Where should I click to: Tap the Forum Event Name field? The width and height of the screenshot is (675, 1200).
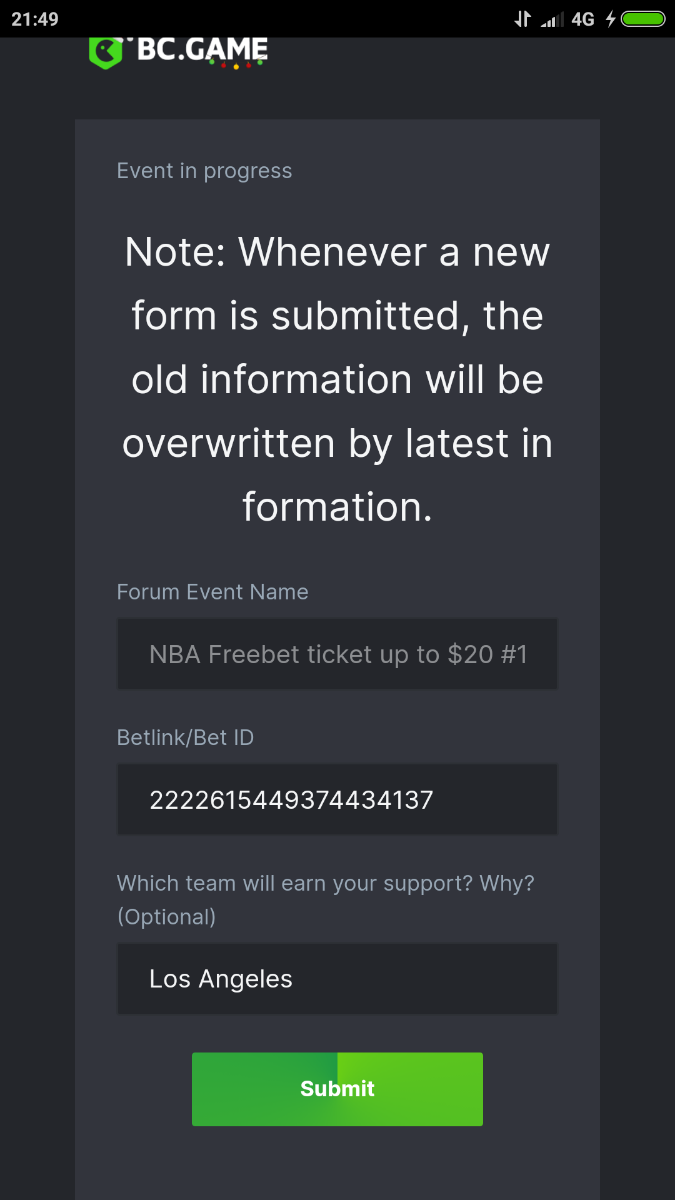point(337,654)
